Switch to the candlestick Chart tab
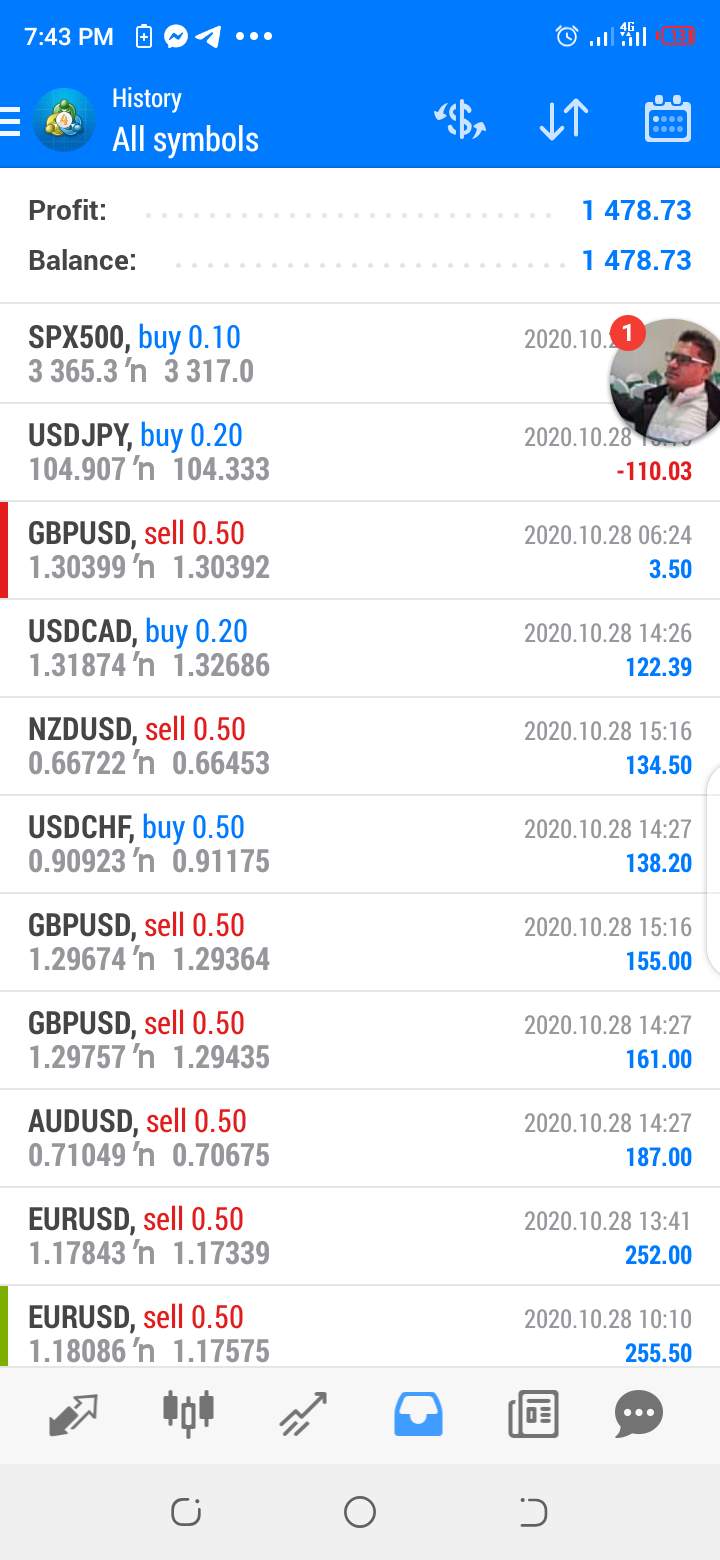 (x=188, y=1412)
